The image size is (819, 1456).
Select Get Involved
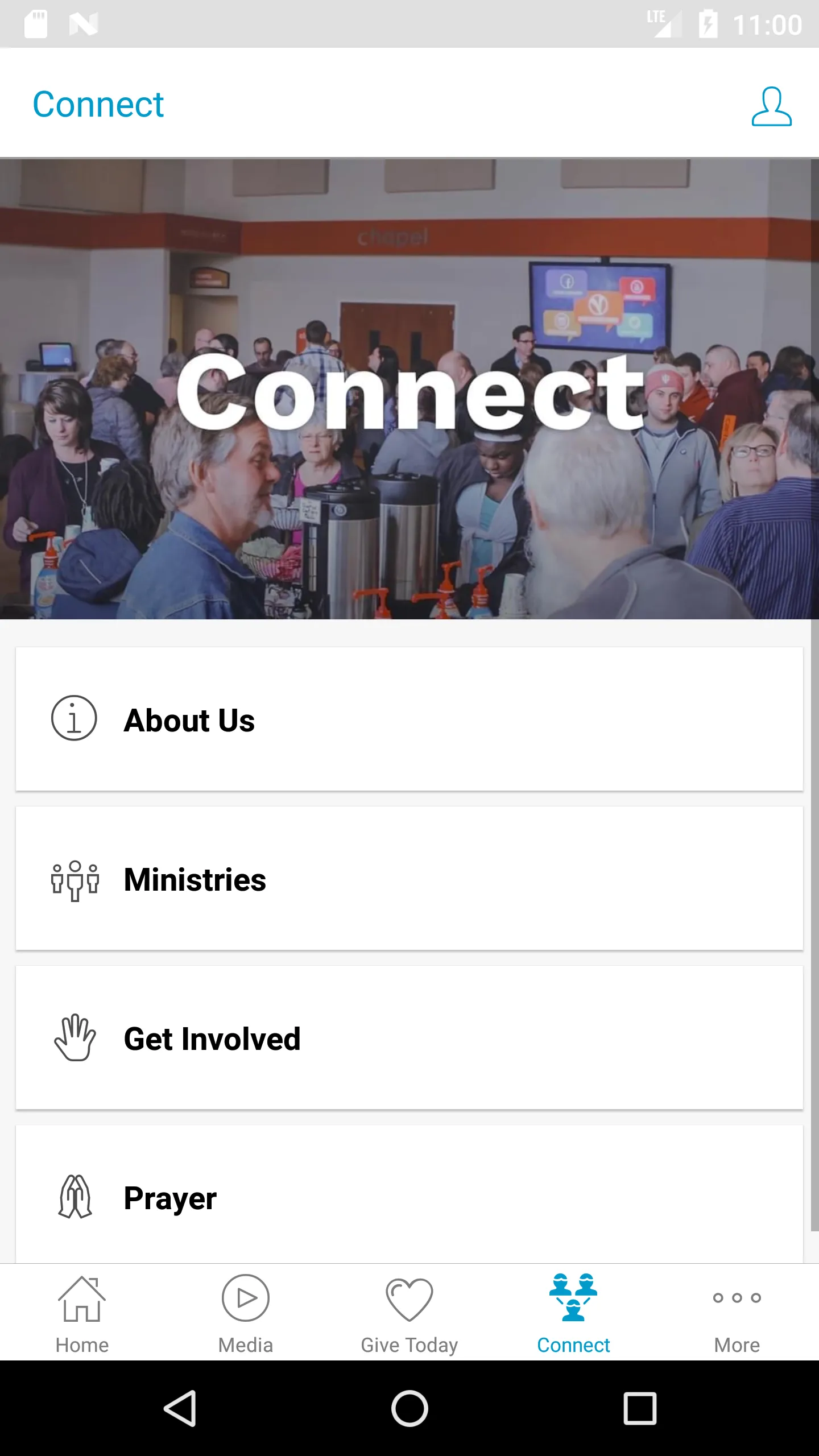click(x=409, y=1037)
